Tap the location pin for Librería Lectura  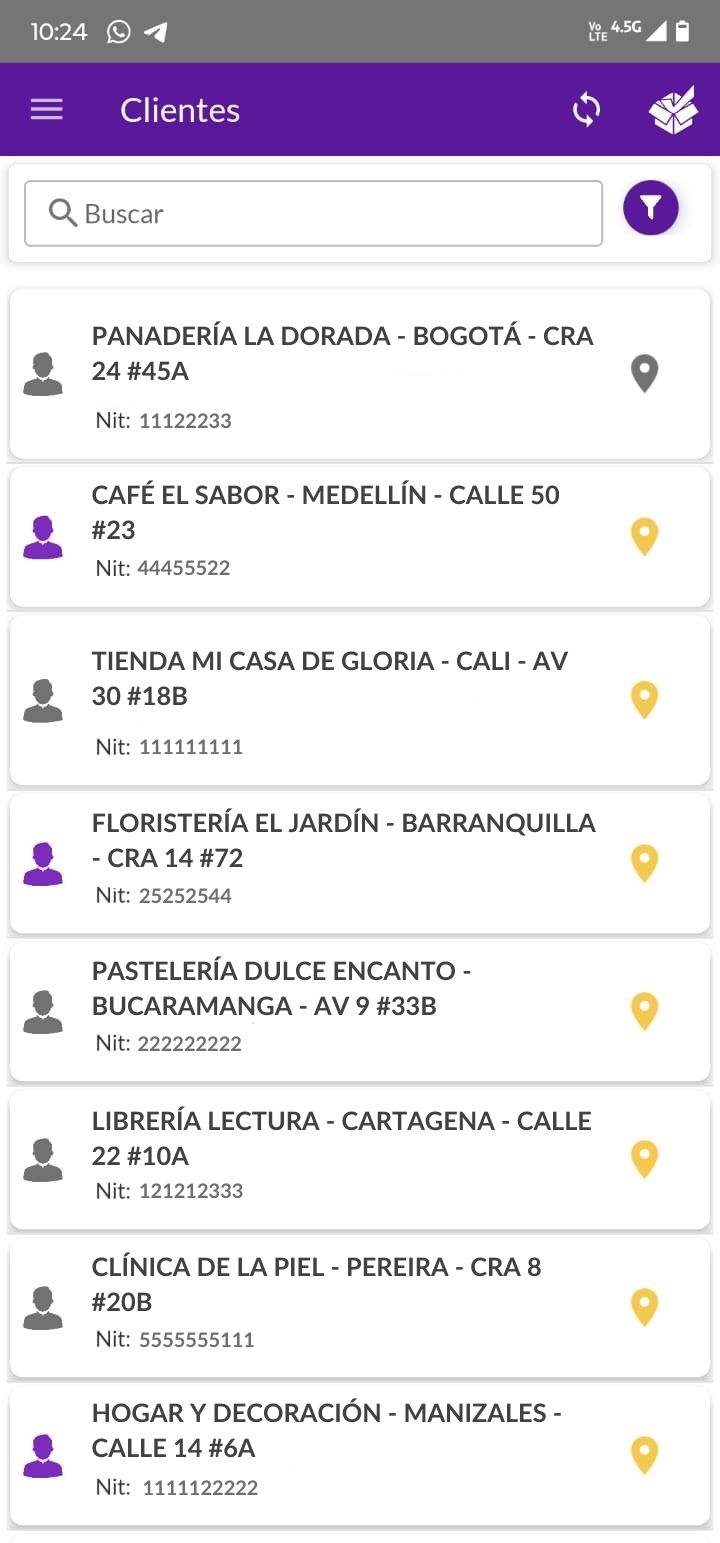pyautogui.click(x=645, y=1160)
